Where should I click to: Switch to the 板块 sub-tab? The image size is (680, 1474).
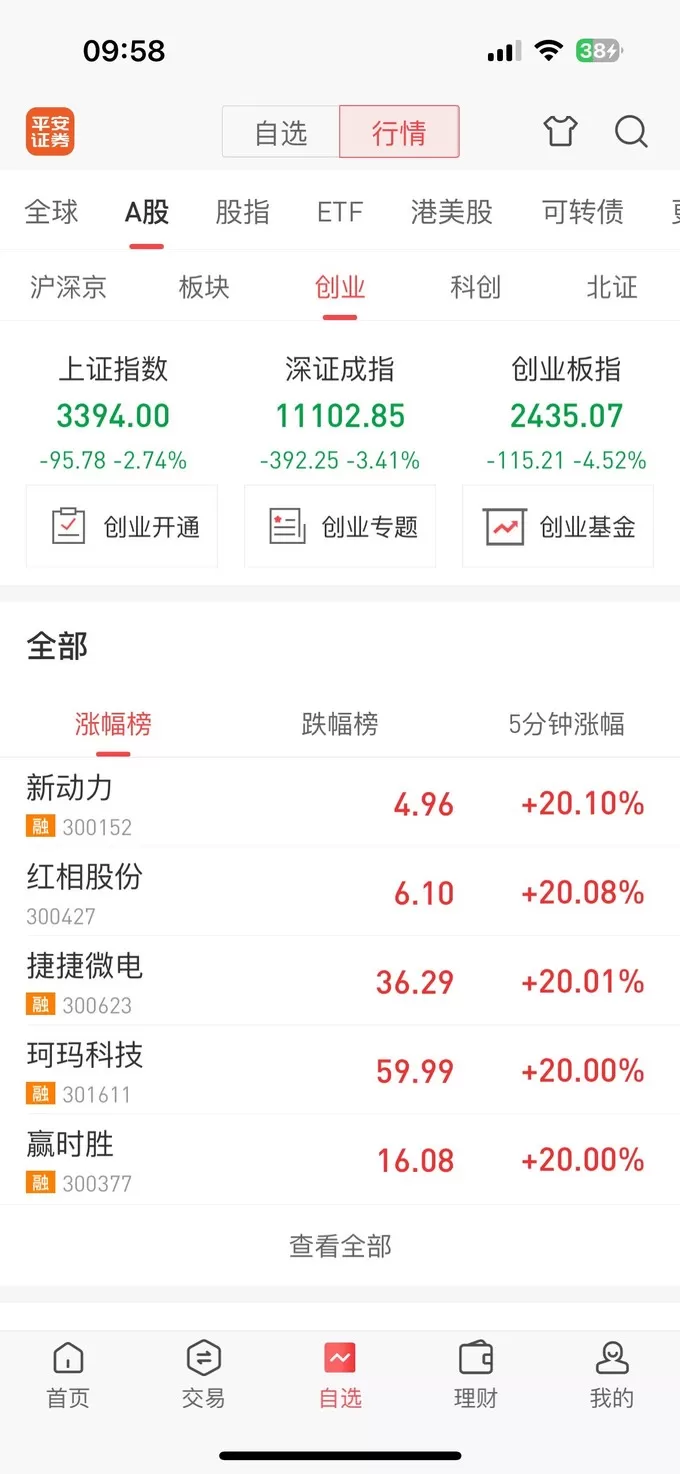[204, 288]
